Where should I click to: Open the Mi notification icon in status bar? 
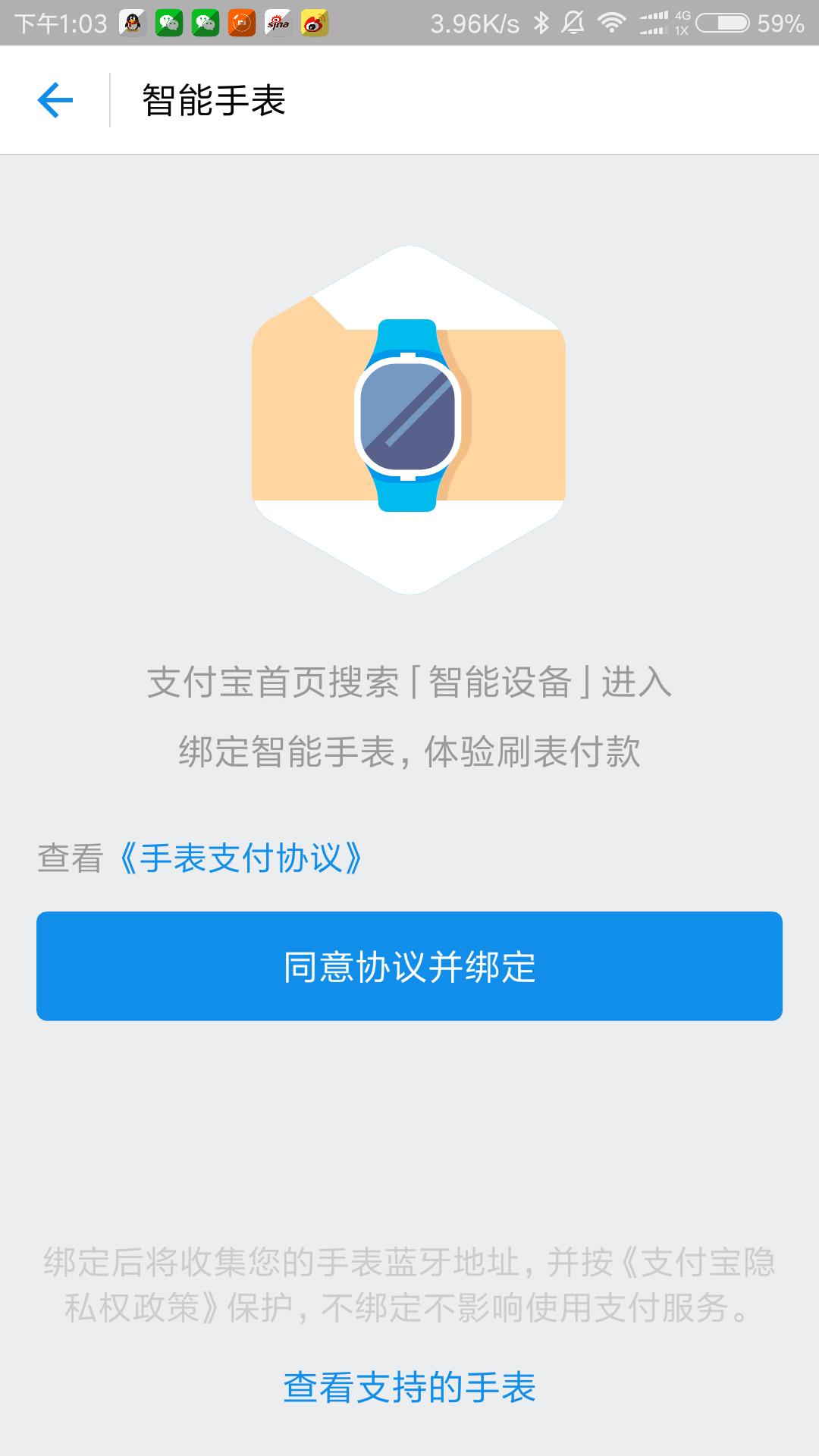pyautogui.click(x=240, y=21)
